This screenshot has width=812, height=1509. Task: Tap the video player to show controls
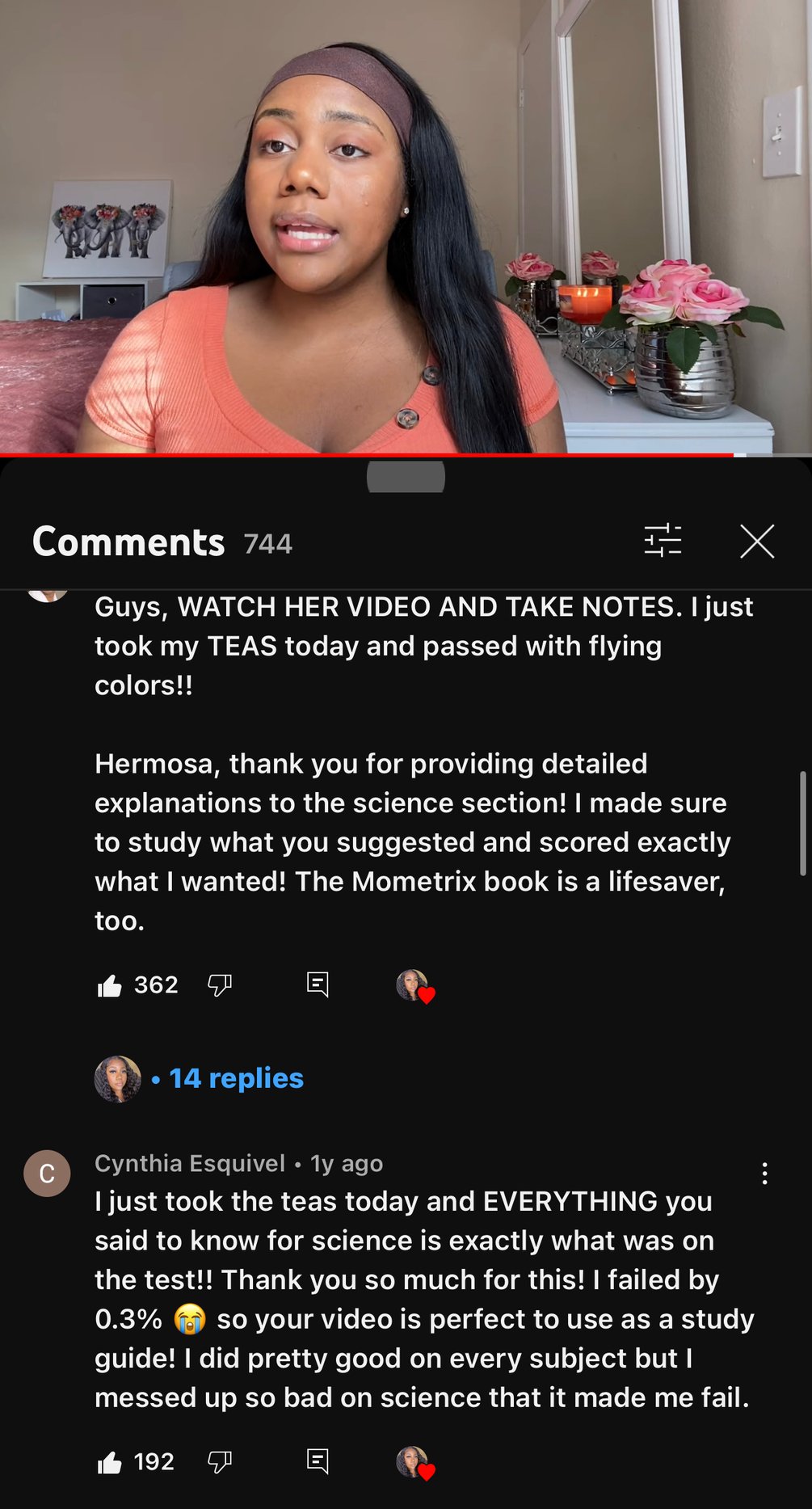pyautogui.click(x=406, y=226)
